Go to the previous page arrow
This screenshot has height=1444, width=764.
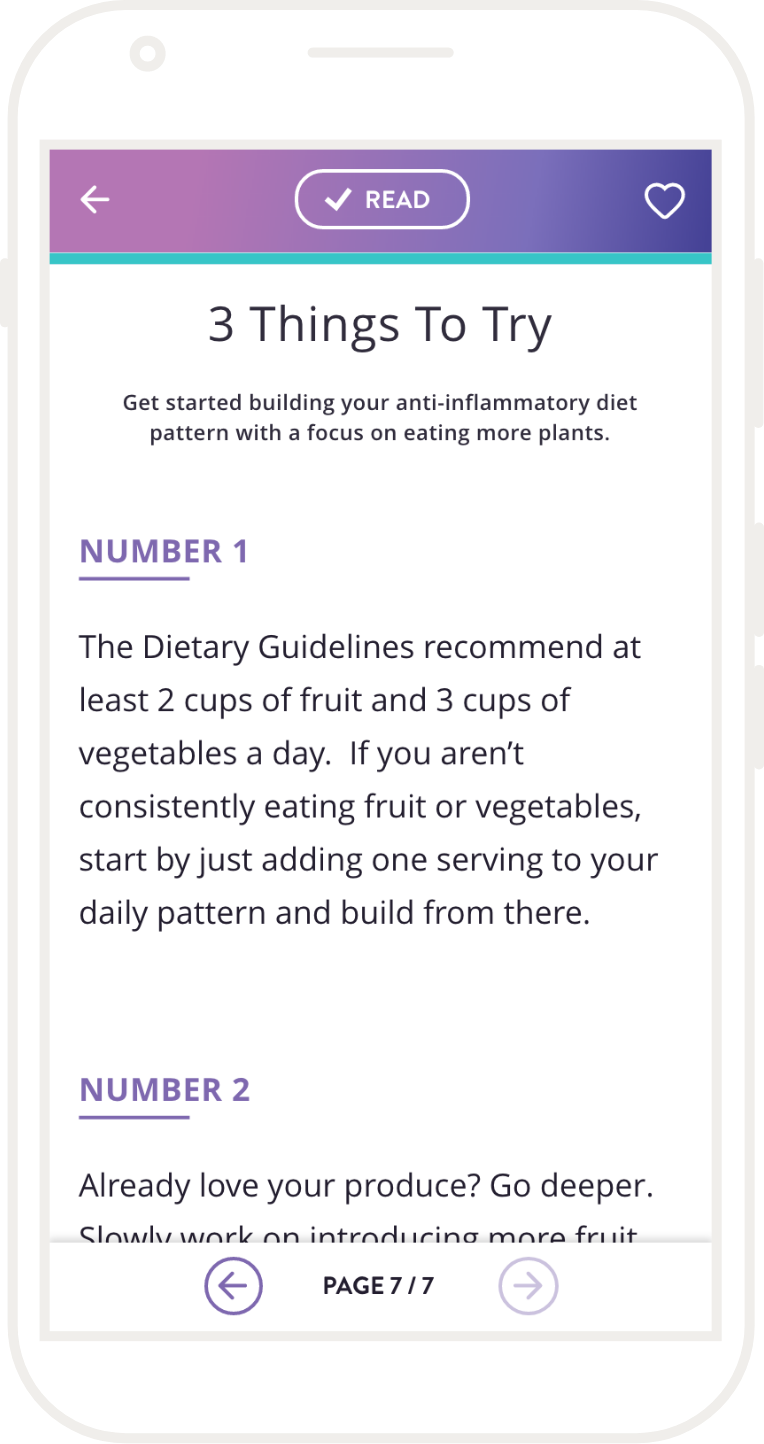coord(233,1286)
